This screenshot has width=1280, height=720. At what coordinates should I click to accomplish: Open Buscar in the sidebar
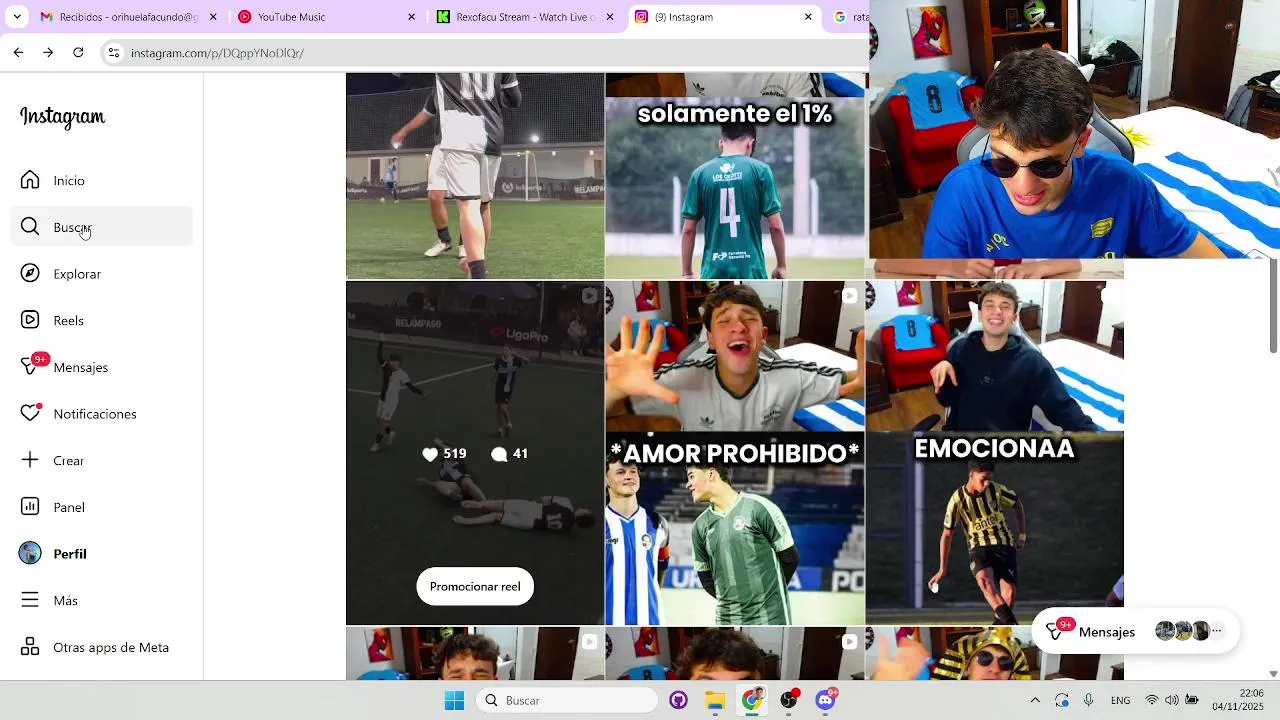click(x=72, y=228)
